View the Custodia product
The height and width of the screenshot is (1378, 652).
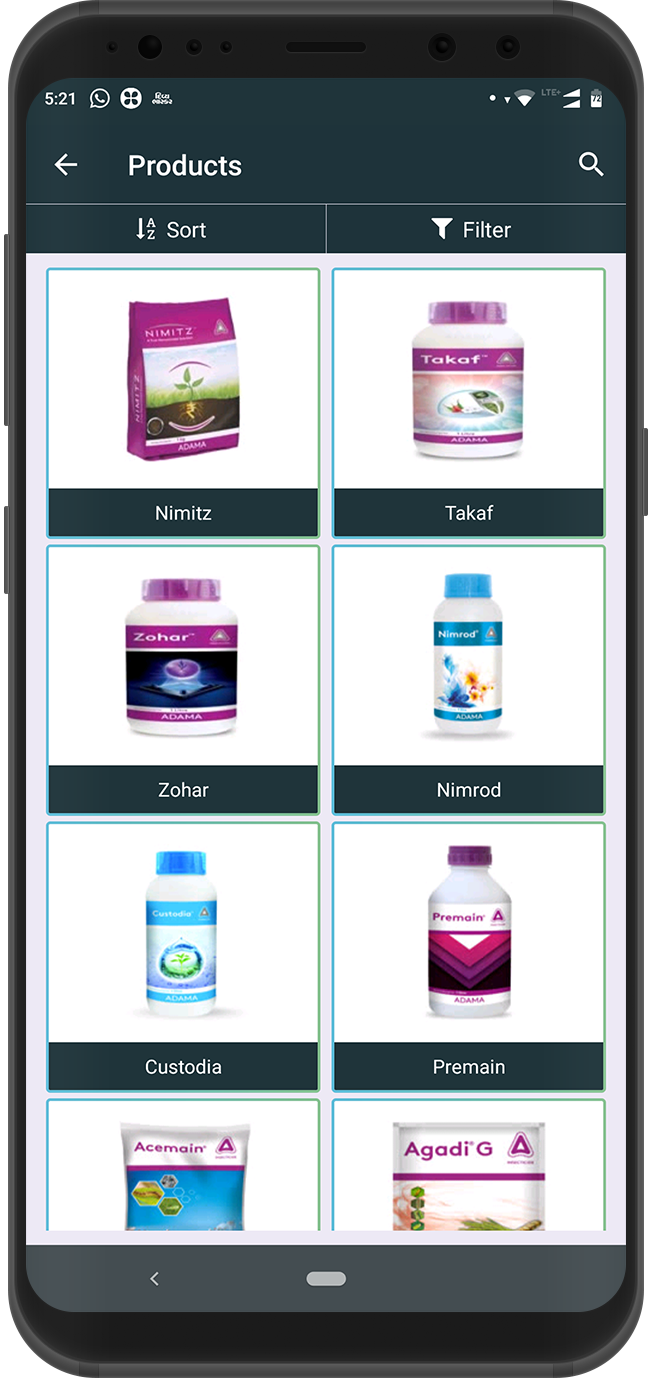[183, 957]
